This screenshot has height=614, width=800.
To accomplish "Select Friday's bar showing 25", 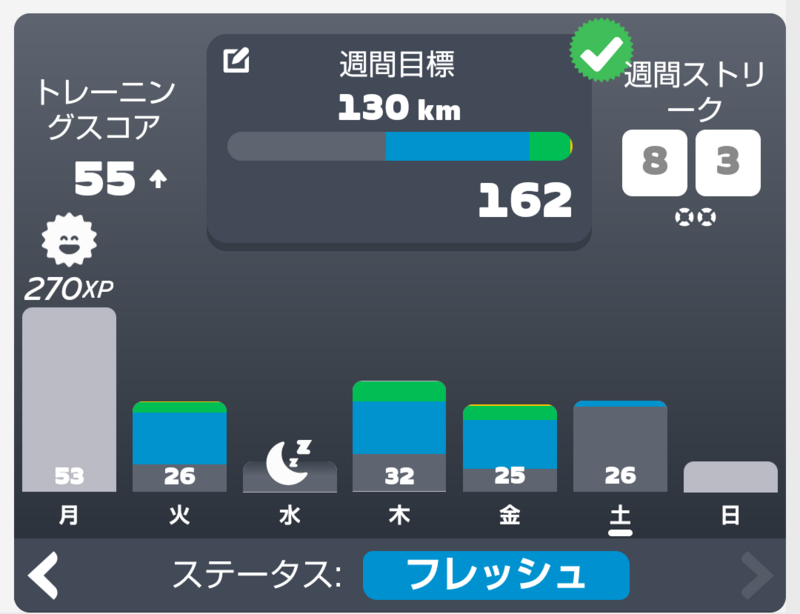I will click(x=510, y=448).
